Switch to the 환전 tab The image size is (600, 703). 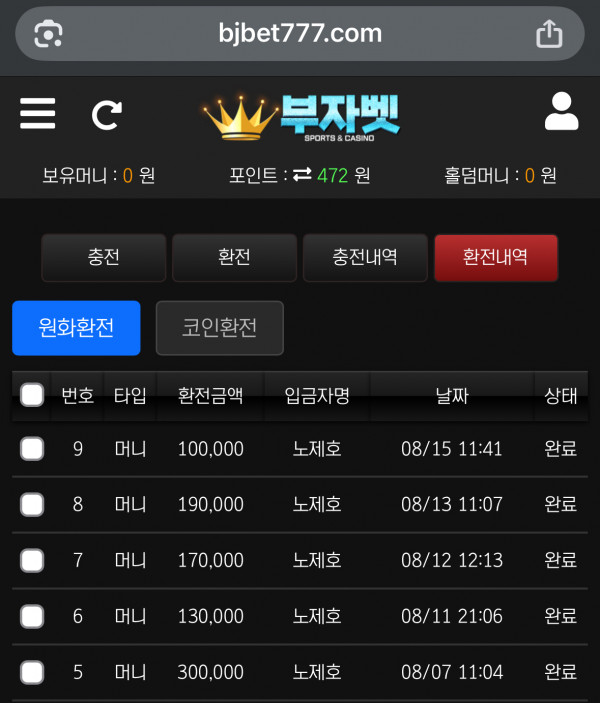(234, 257)
